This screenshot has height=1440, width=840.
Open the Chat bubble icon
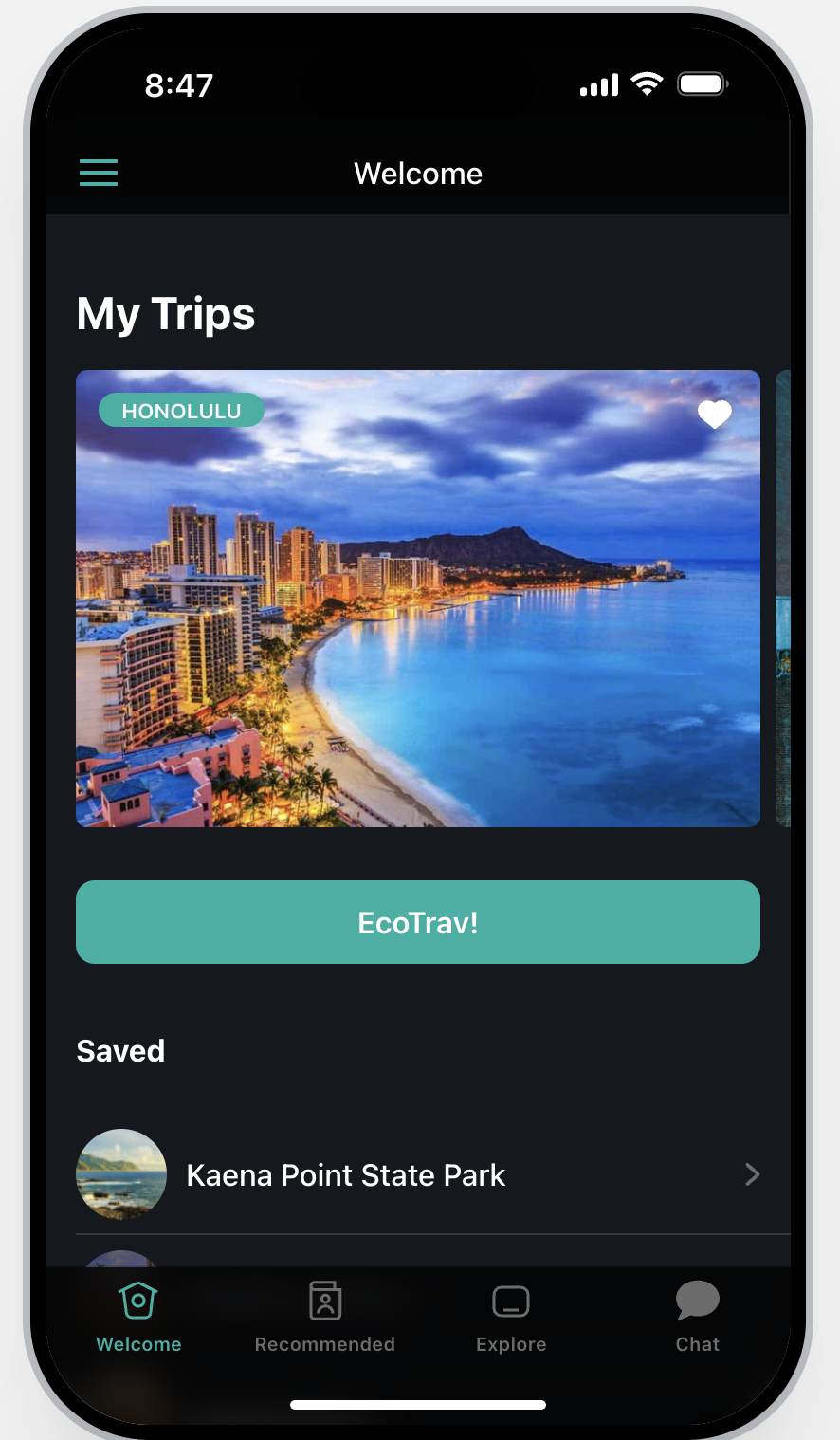pos(697,1301)
